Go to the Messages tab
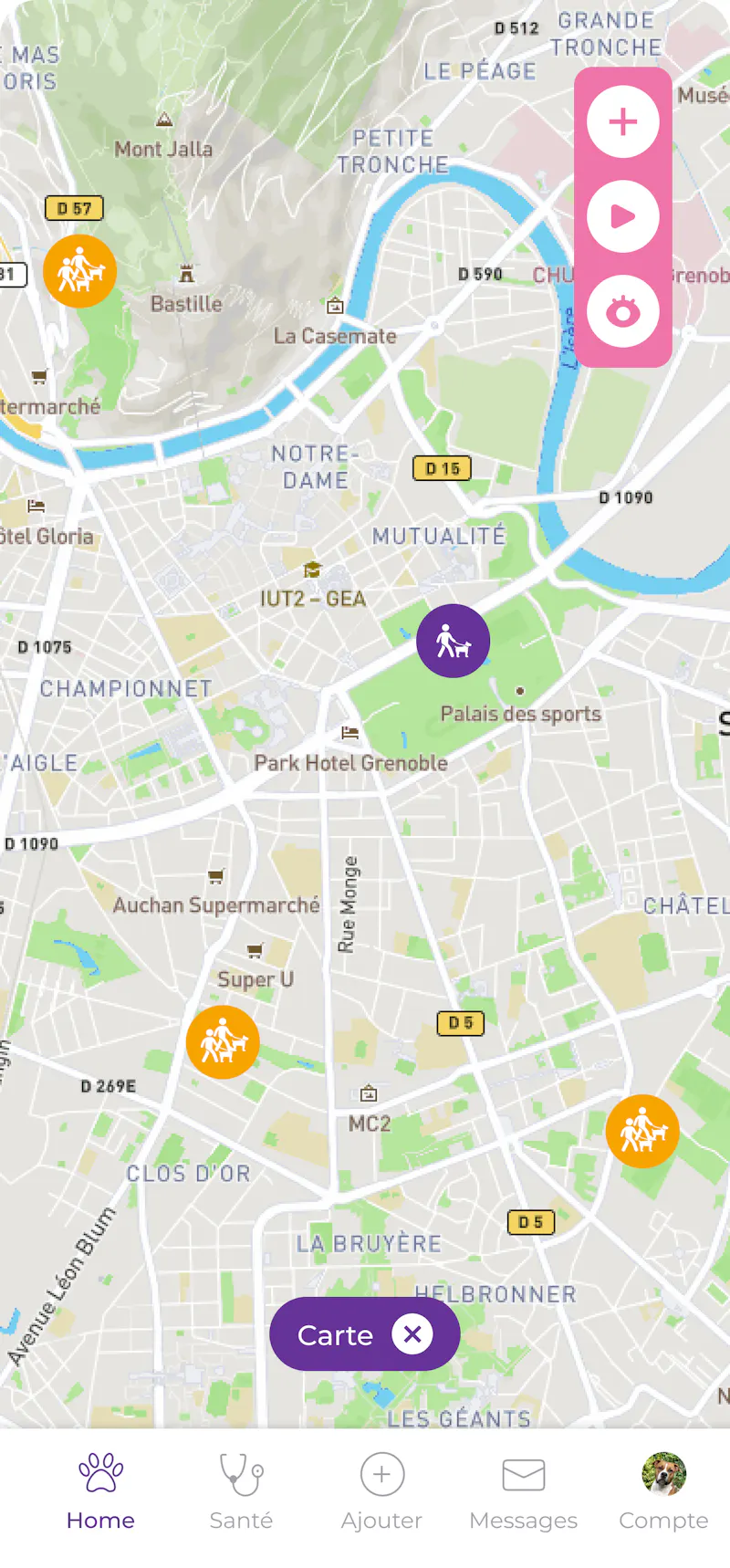The image size is (730, 1568). tap(523, 1491)
